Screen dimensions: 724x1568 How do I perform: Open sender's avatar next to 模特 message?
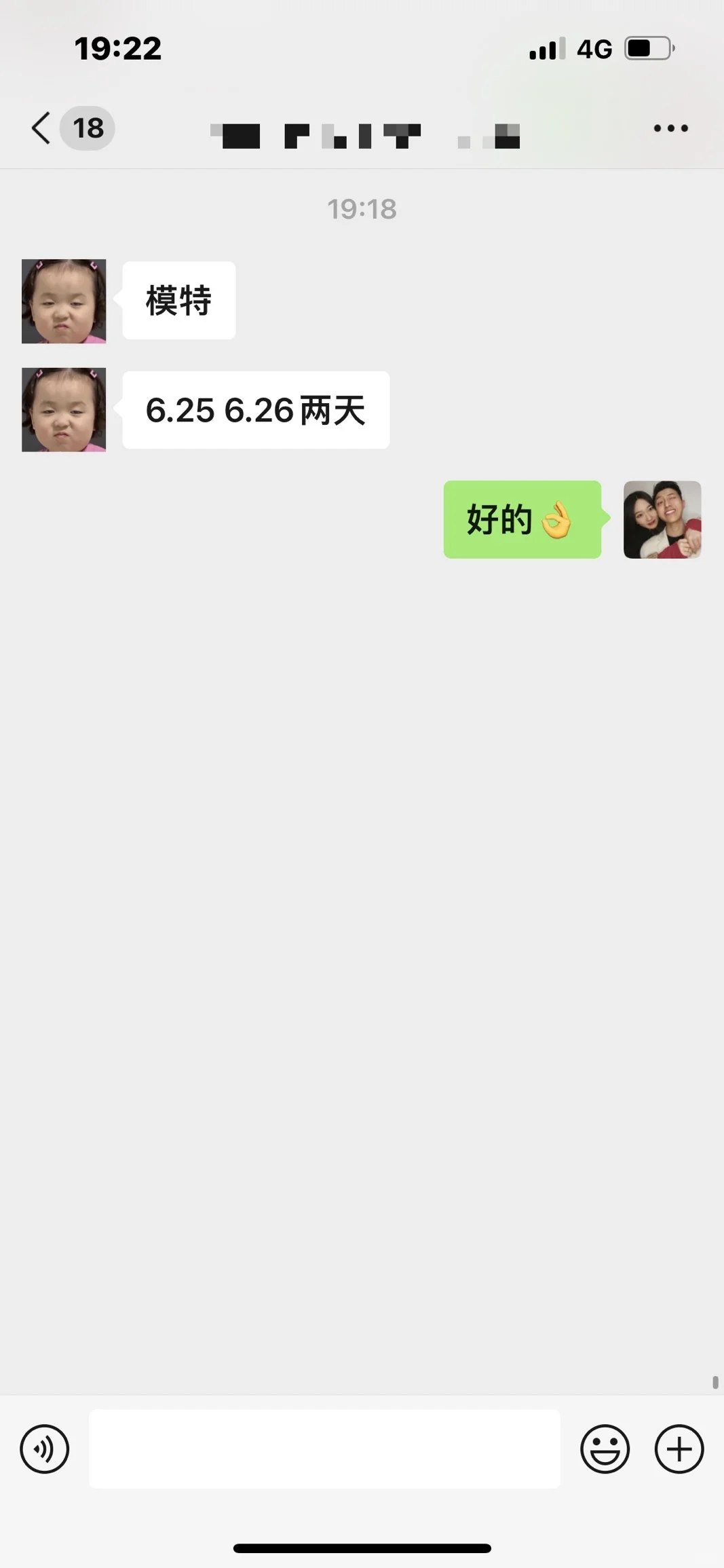click(64, 301)
